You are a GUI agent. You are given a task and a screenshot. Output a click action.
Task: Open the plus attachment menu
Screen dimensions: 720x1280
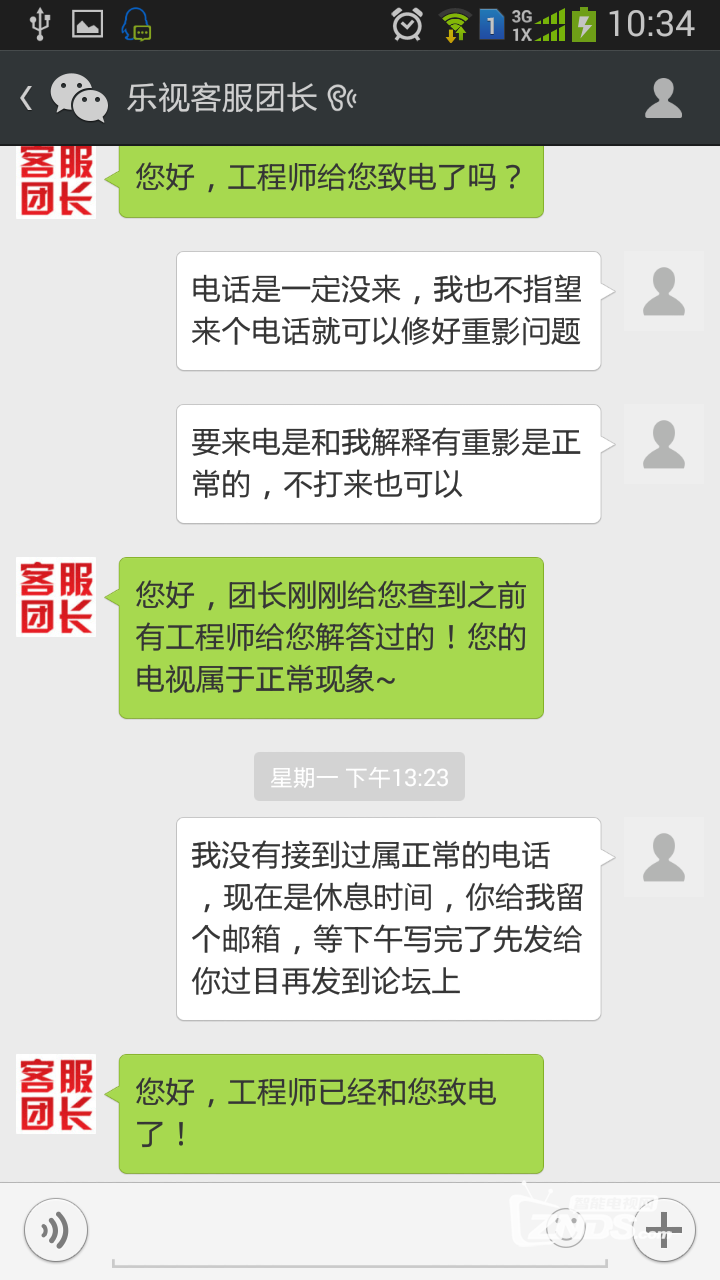coord(663,1230)
